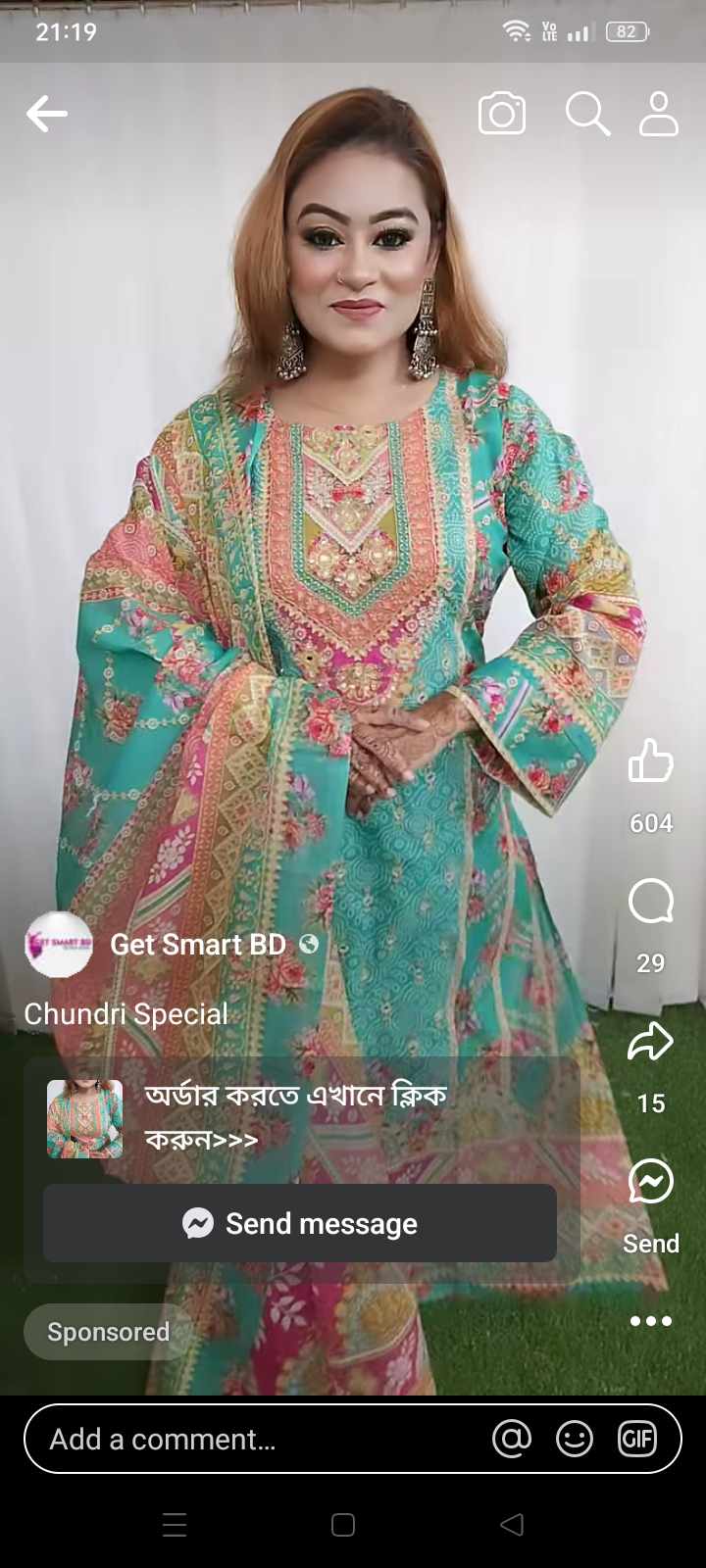706x1568 pixels.
Task: Open the order ad product thumbnail
Action: pos(85,1119)
